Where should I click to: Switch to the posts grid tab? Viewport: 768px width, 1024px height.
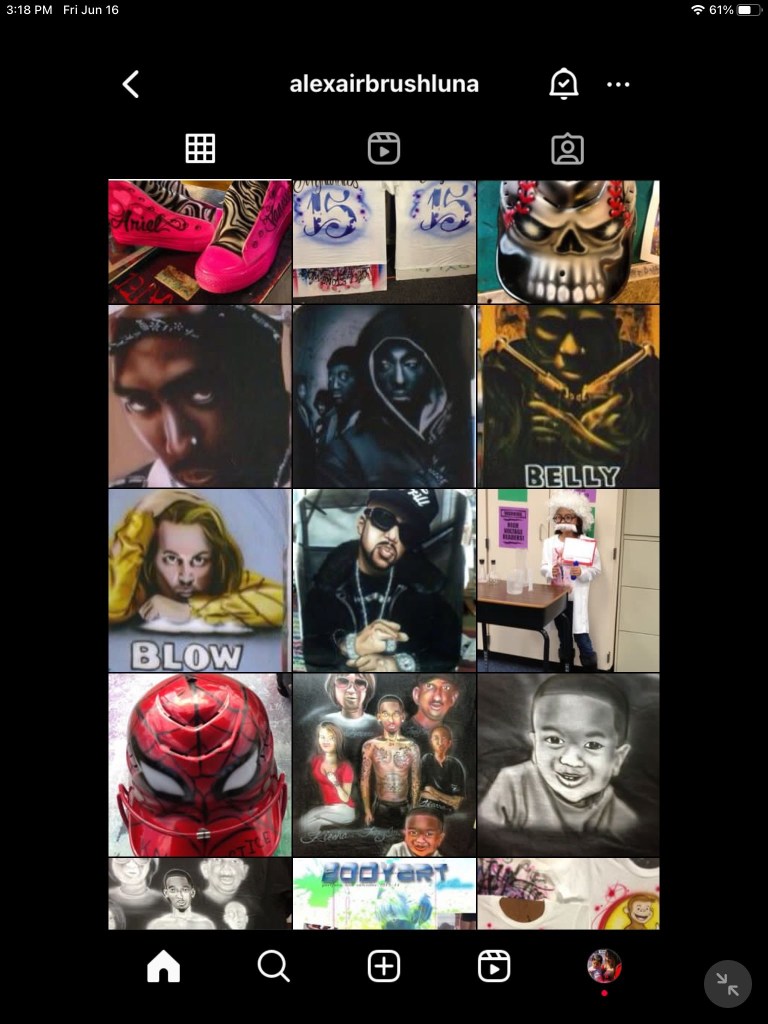tap(200, 149)
